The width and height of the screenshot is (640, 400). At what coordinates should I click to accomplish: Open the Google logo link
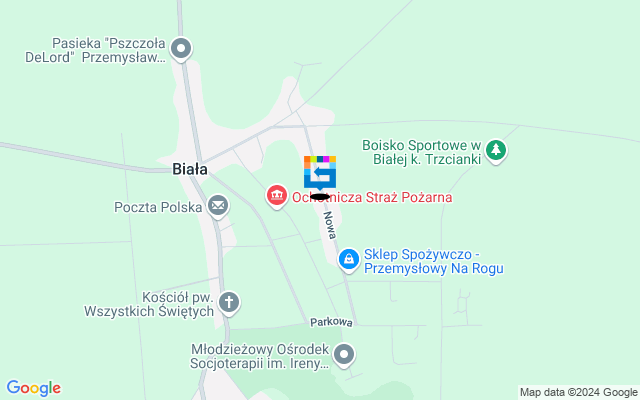pyautogui.click(x=33, y=388)
